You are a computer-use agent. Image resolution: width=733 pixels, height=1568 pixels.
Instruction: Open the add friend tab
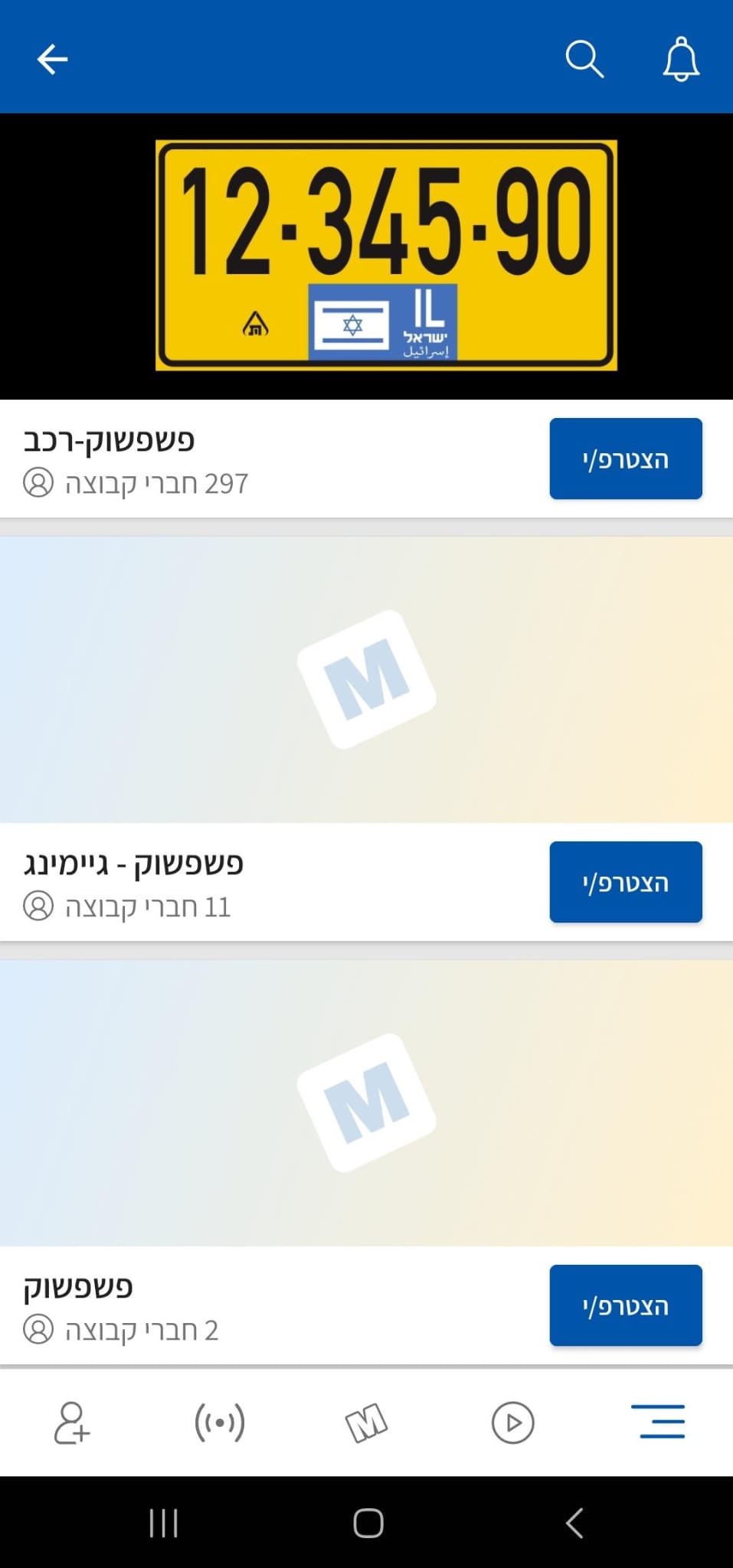pos(72,1423)
